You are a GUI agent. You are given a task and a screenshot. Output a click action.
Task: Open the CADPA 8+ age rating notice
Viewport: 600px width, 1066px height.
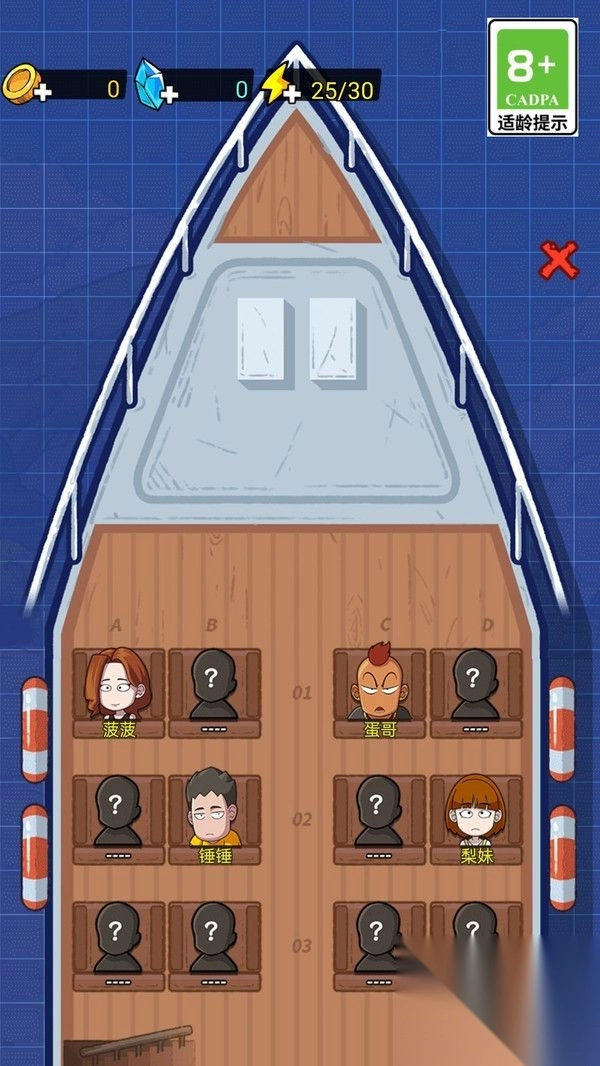pos(533,77)
